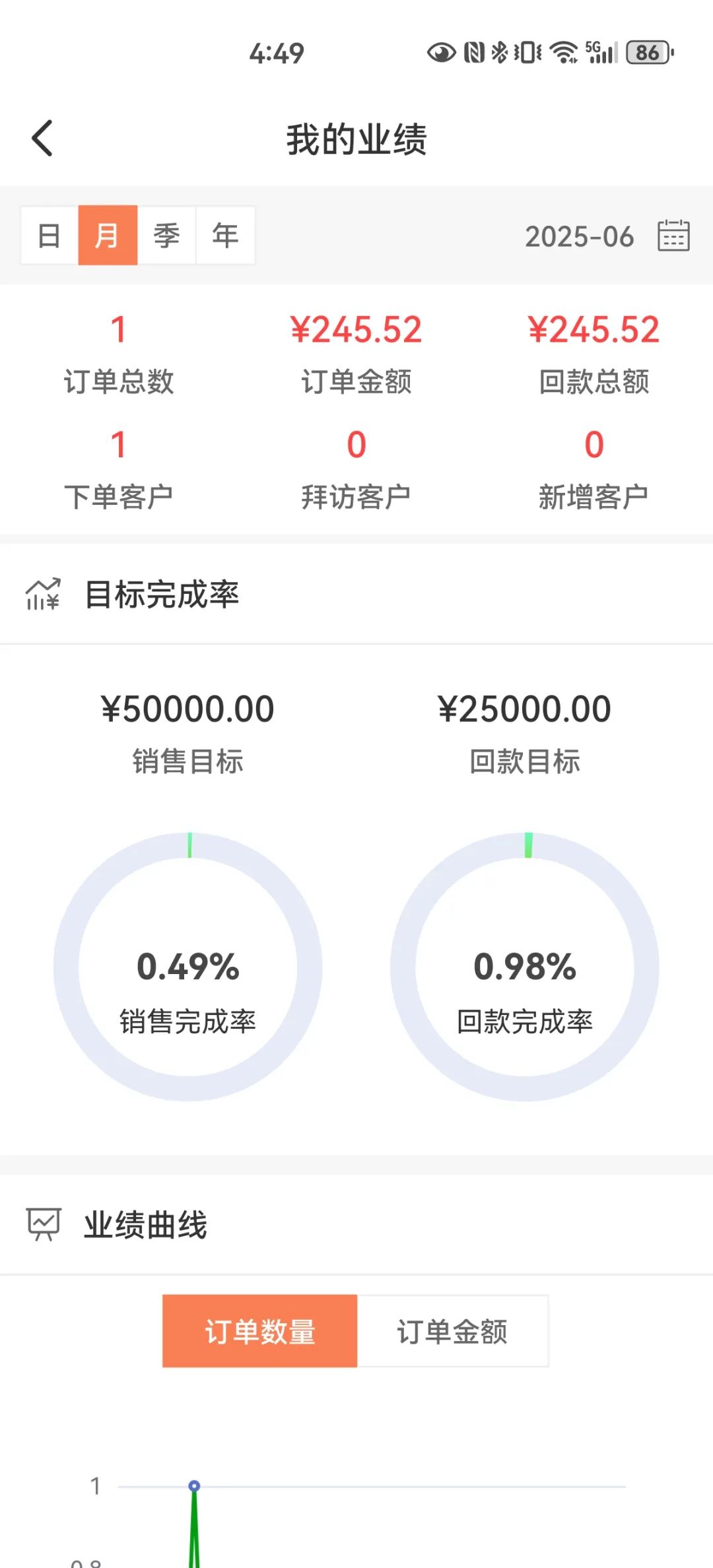The height and width of the screenshot is (1568, 713).
Task: Select the 月 period tab
Action: point(108,236)
